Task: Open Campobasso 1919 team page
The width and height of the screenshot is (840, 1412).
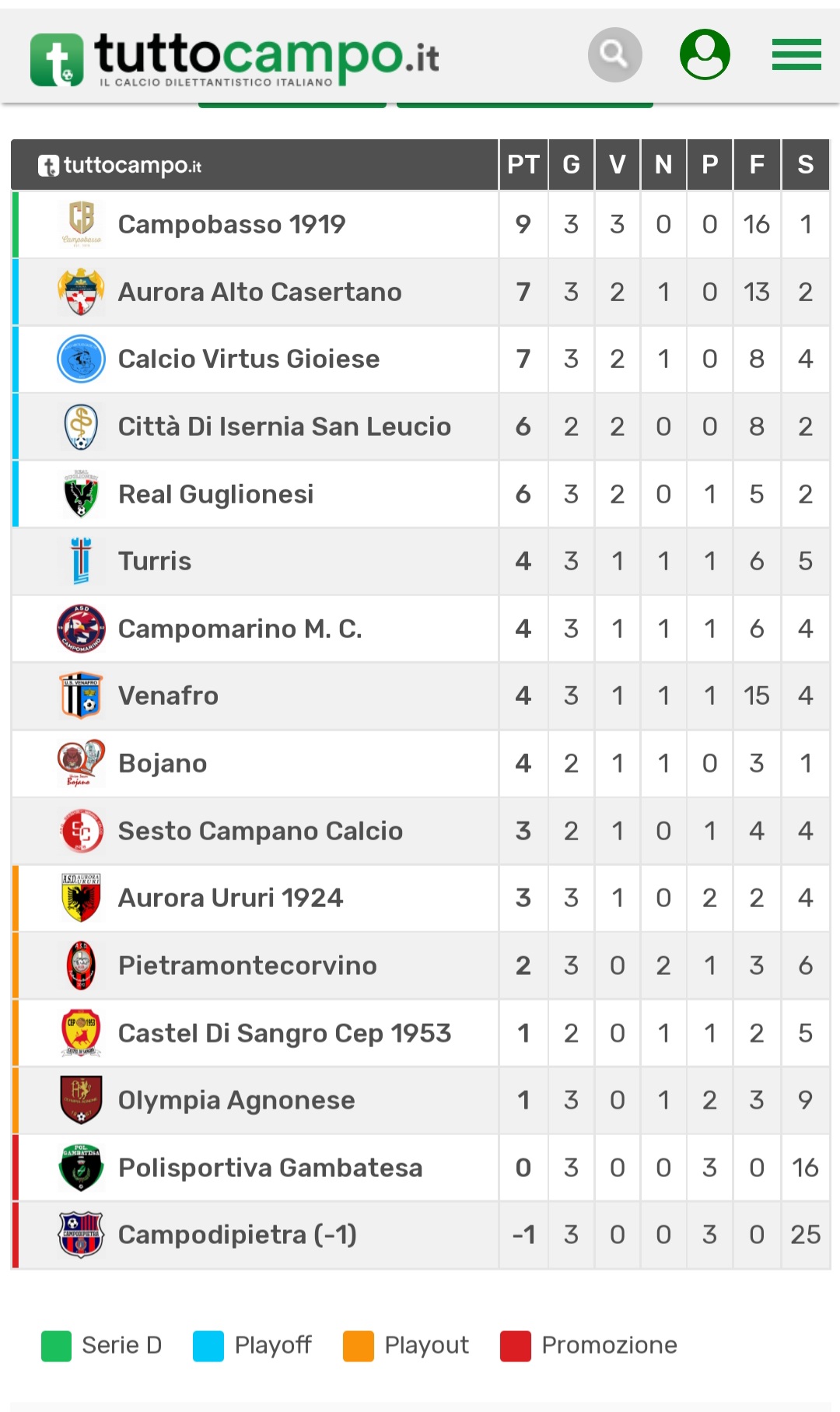Action: tap(231, 225)
